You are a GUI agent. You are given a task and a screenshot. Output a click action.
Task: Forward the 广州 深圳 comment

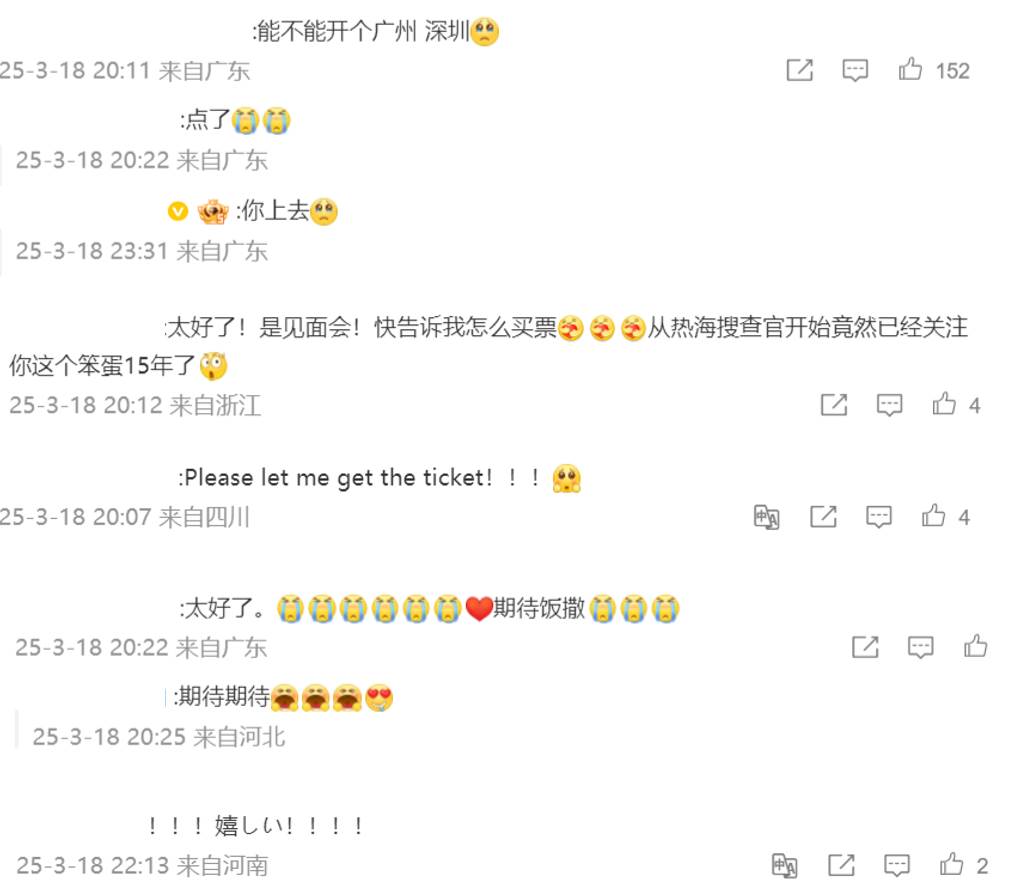click(x=800, y=70)
